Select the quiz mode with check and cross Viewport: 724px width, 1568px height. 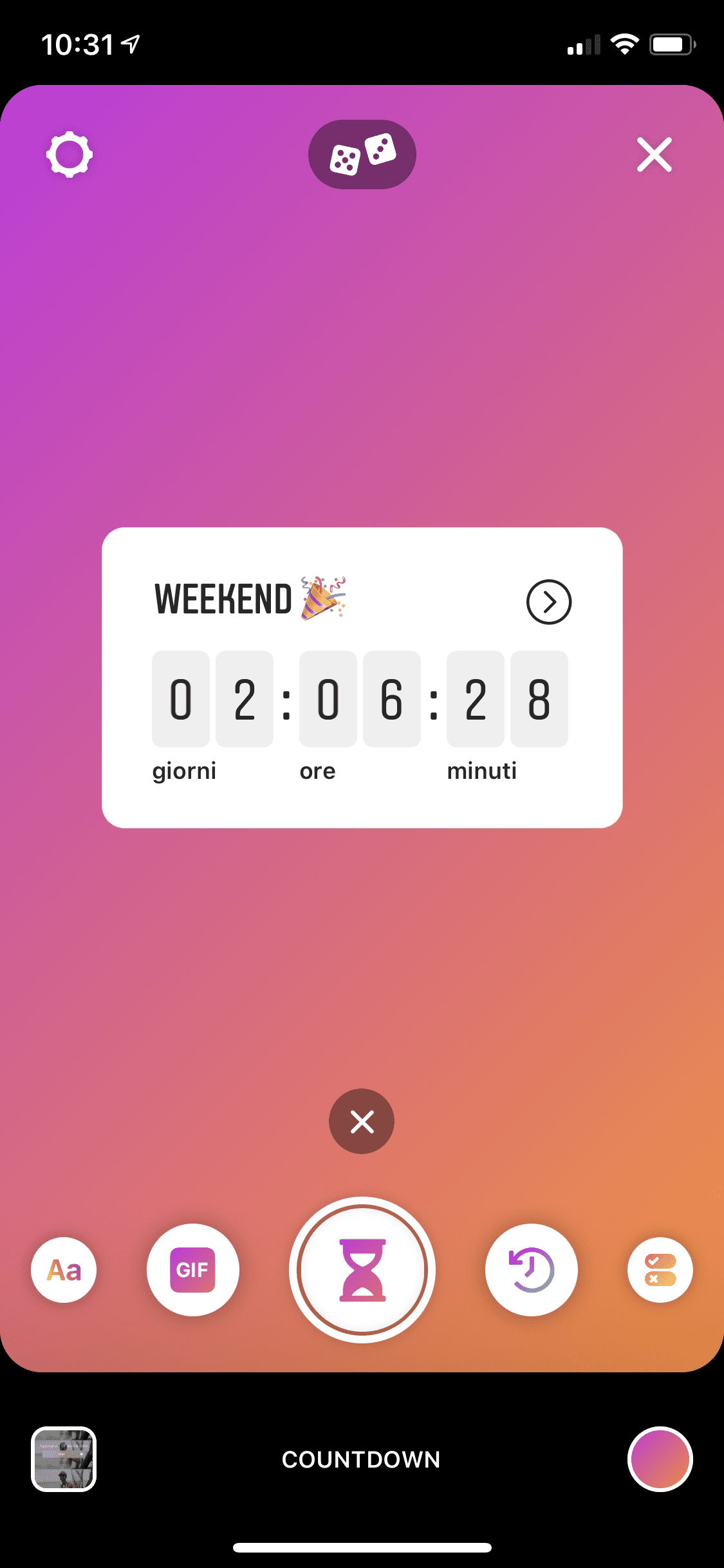click(x=660, y=1270)
